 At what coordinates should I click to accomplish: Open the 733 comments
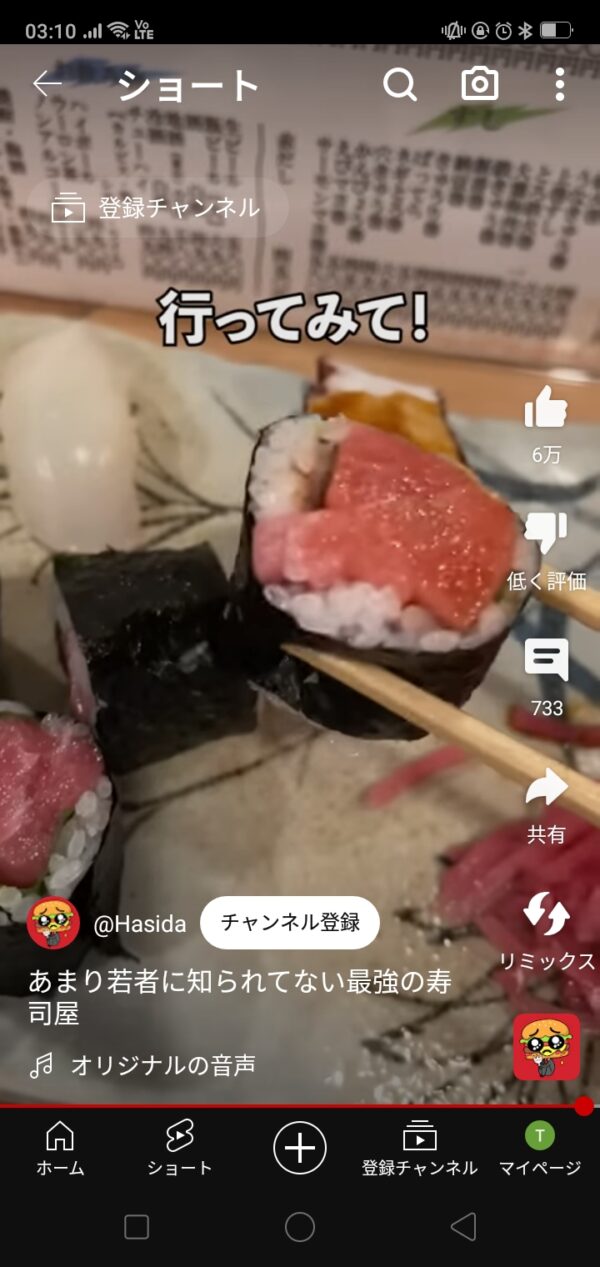[546, 662]
